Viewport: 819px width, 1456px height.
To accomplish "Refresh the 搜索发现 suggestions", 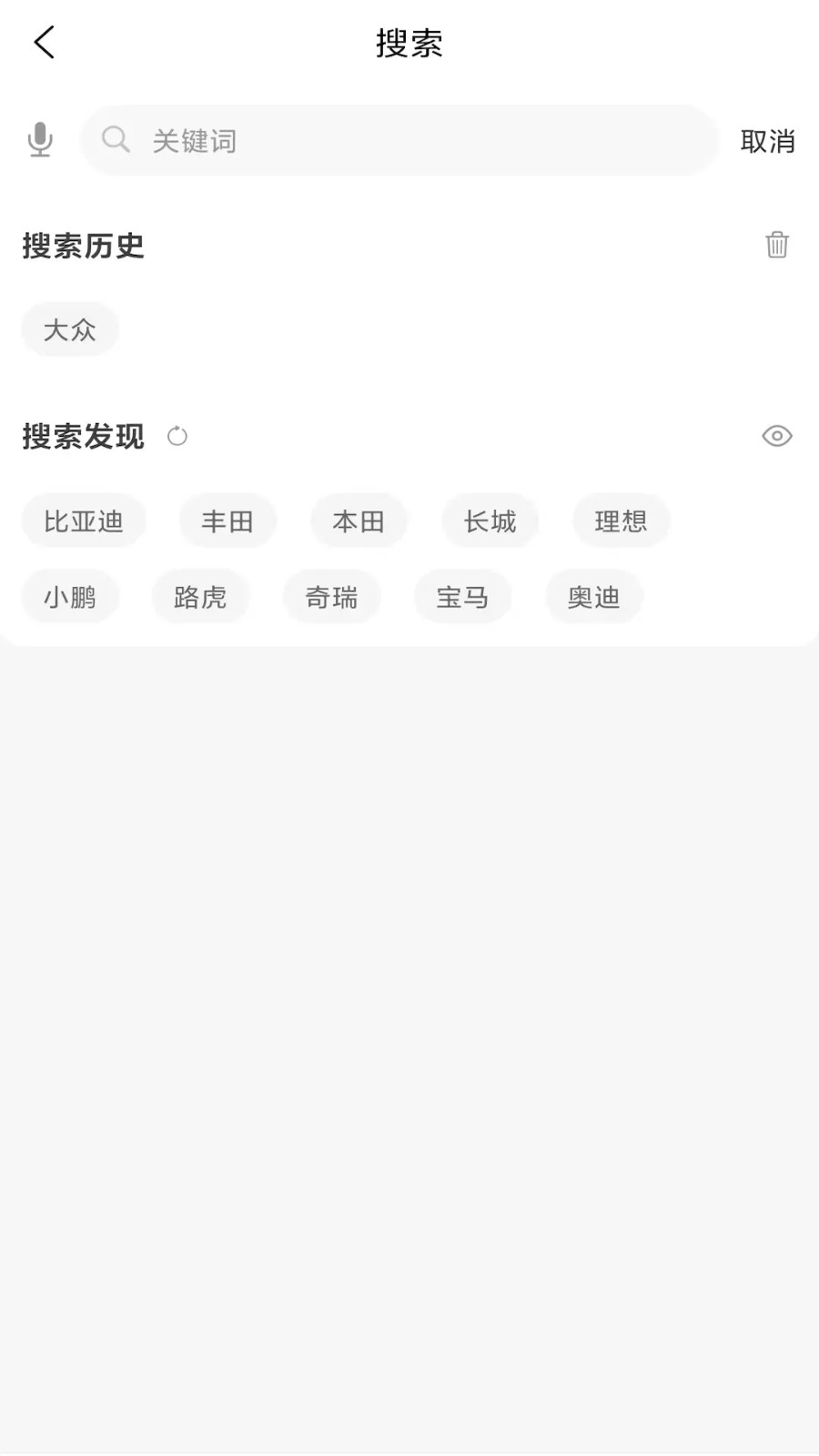I will click(x=177, y=437).
